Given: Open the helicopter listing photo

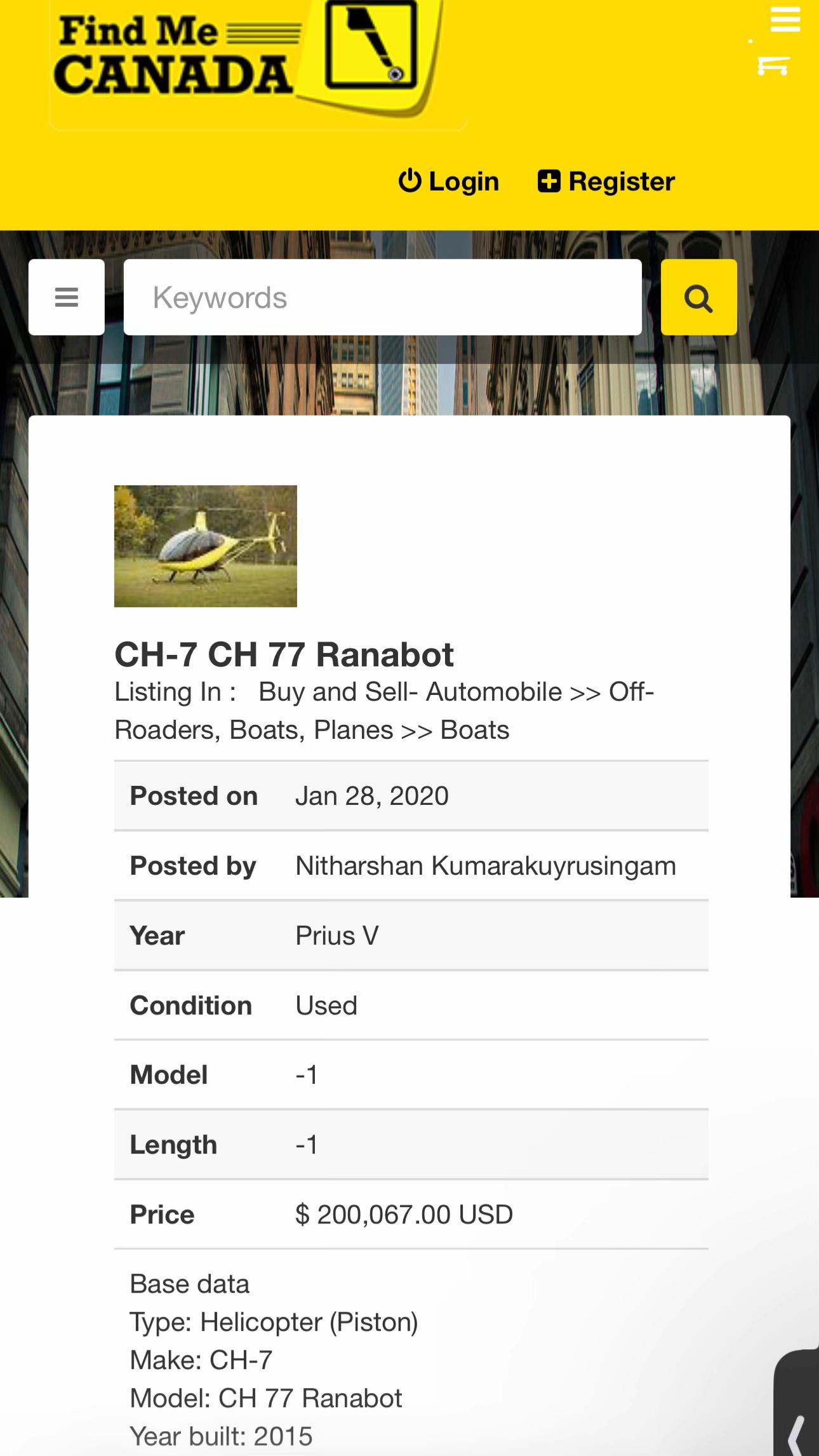Looking at the screenshot, I should click(206, 546).
